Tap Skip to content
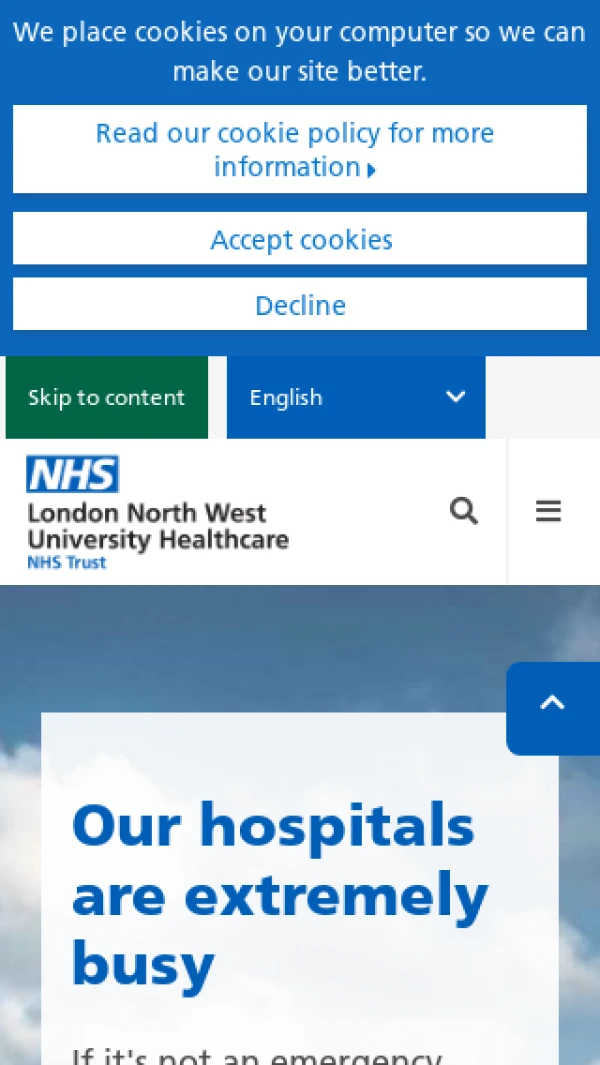 [106, 397]
